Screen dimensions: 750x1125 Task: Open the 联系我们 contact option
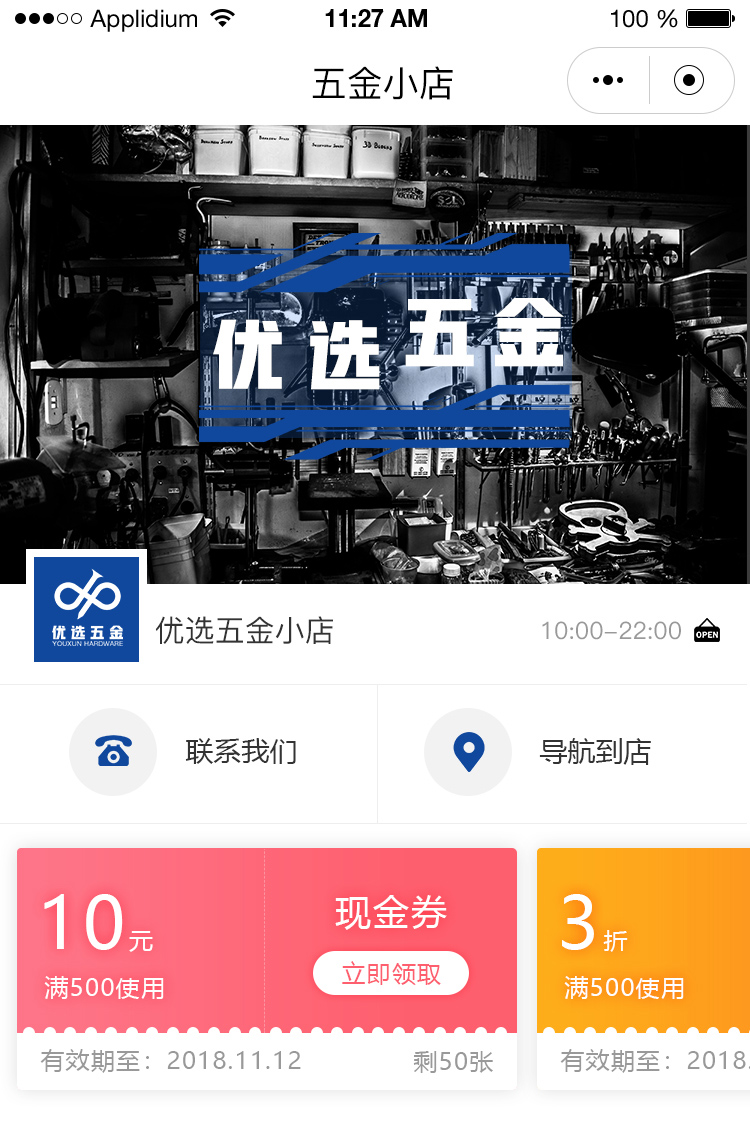point(239,752)
